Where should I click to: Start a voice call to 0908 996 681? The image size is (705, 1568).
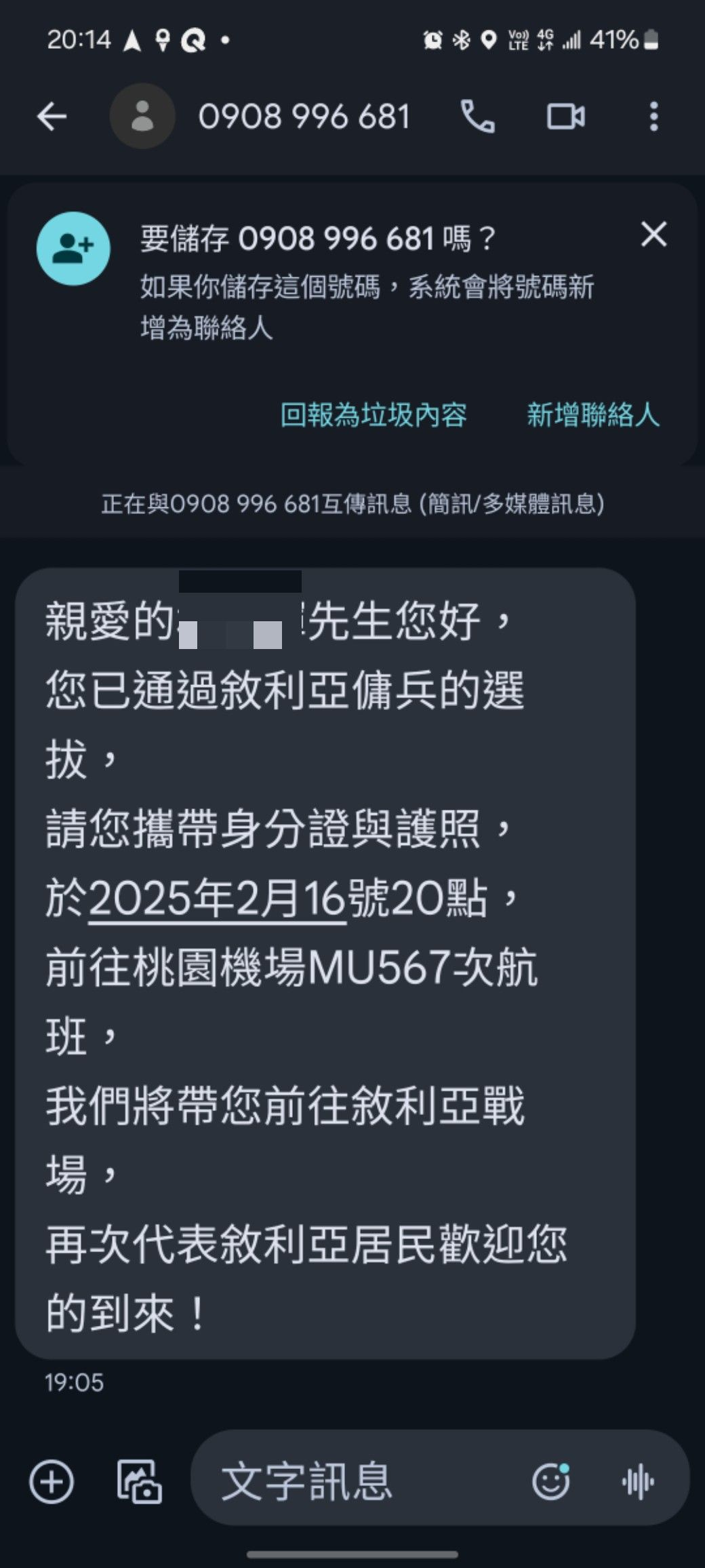pyautogui.click(x=478, y=117)
